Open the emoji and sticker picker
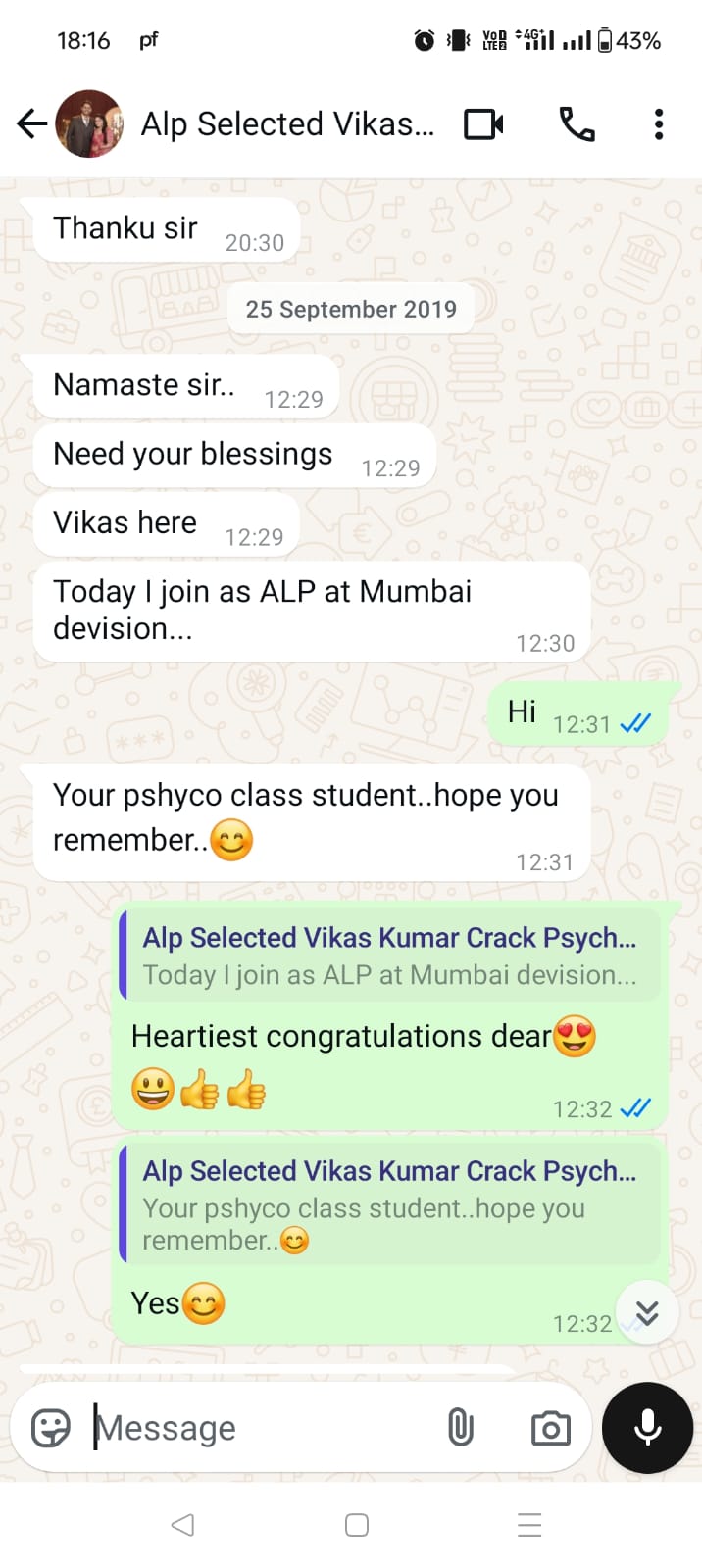 (51, 1428)
